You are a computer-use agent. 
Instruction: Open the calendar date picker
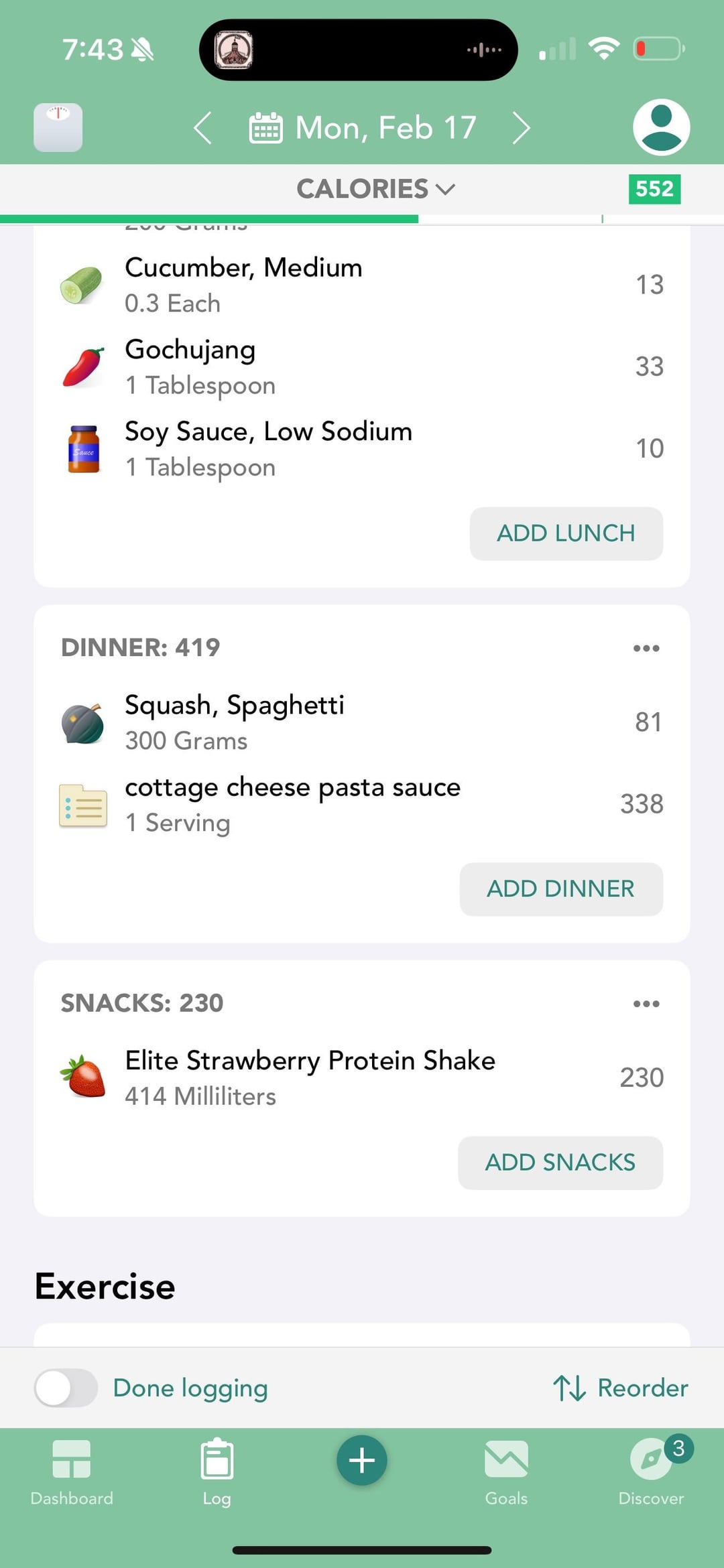tap(363, 127)
